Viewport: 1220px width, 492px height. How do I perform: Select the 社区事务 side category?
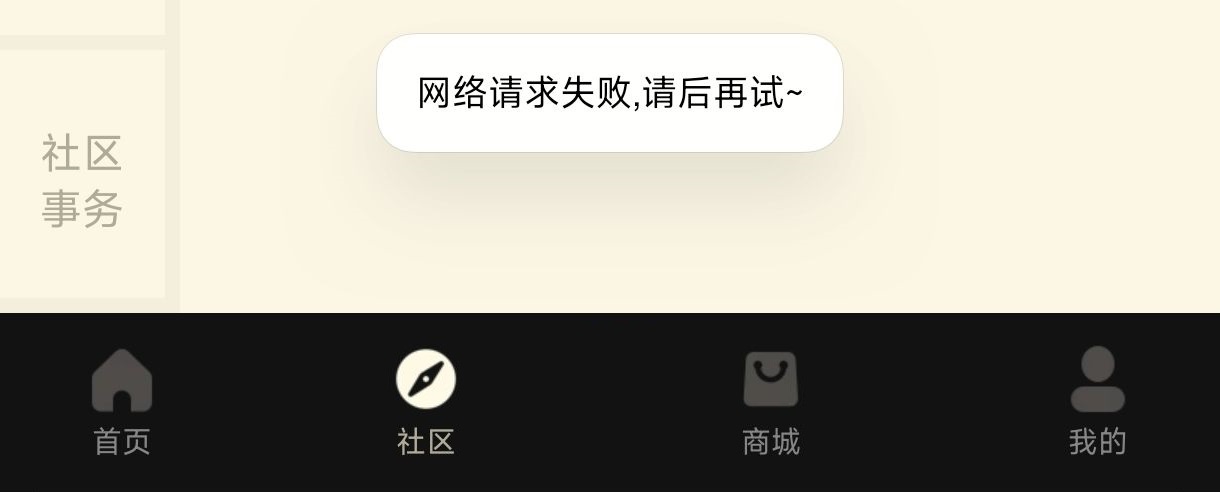(82, 181)
